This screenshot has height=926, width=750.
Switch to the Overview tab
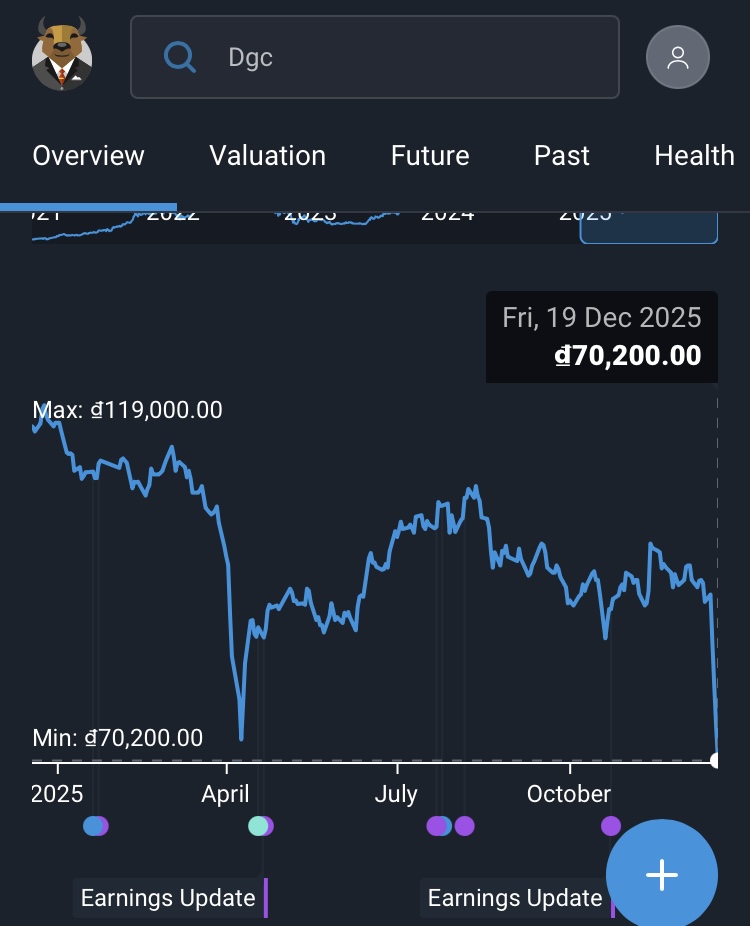[88, 156]
